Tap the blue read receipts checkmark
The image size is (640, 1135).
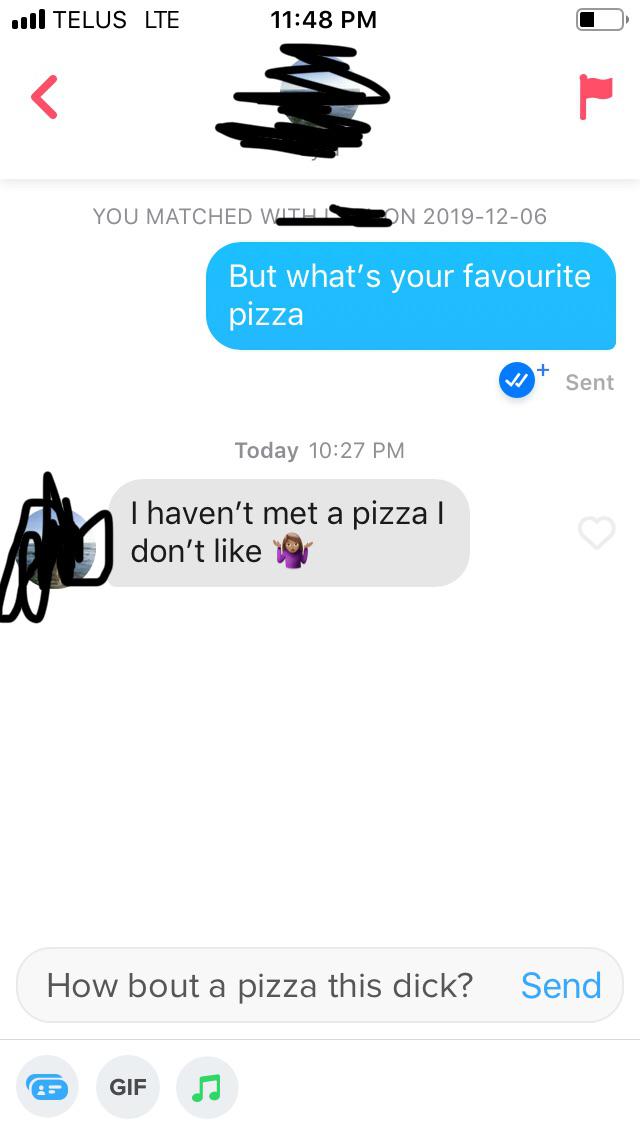pyautogui.click(x=517, y=381)
